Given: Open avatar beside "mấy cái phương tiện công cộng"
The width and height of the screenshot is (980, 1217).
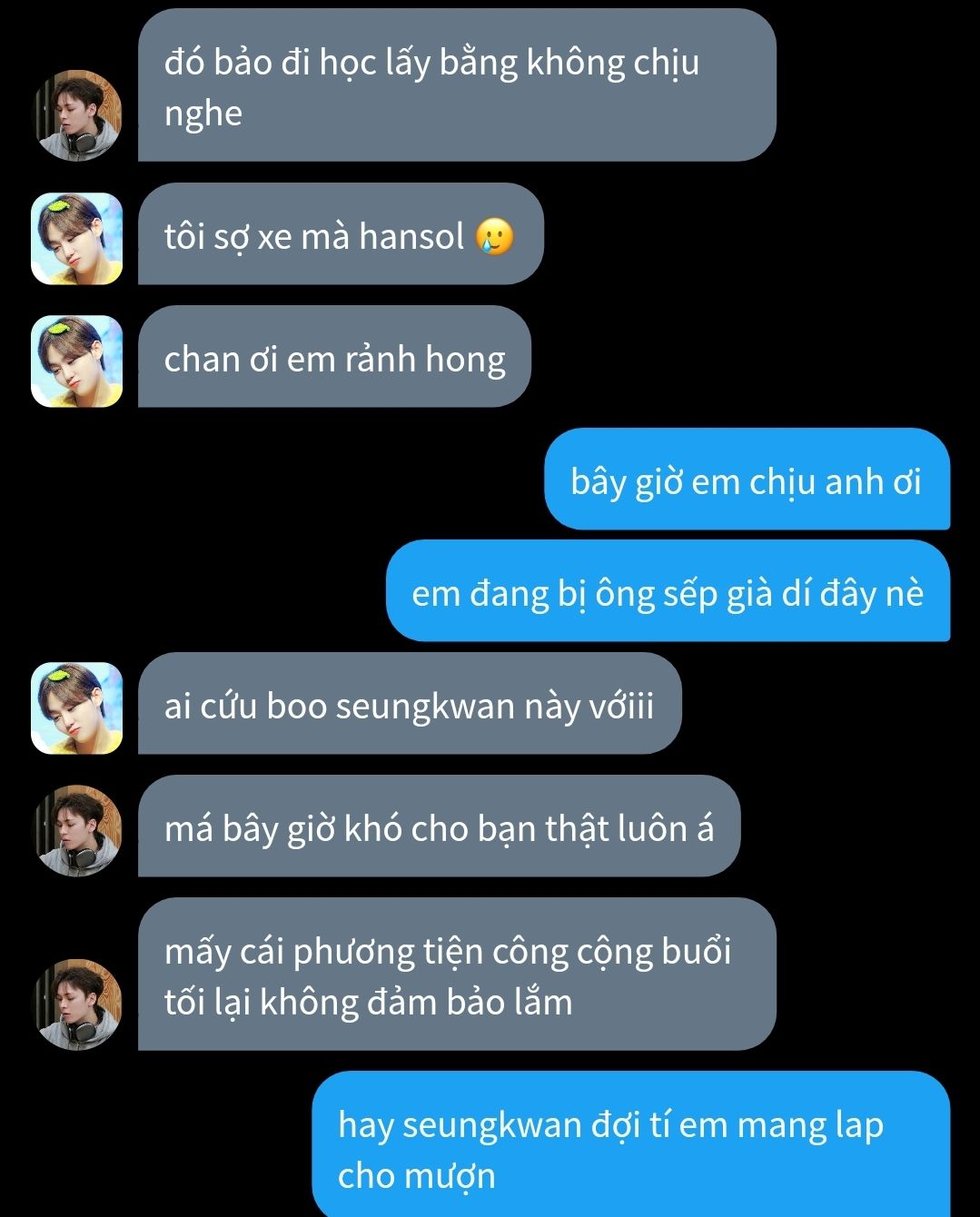Looking at the screenshot, I should (77, 1004).
